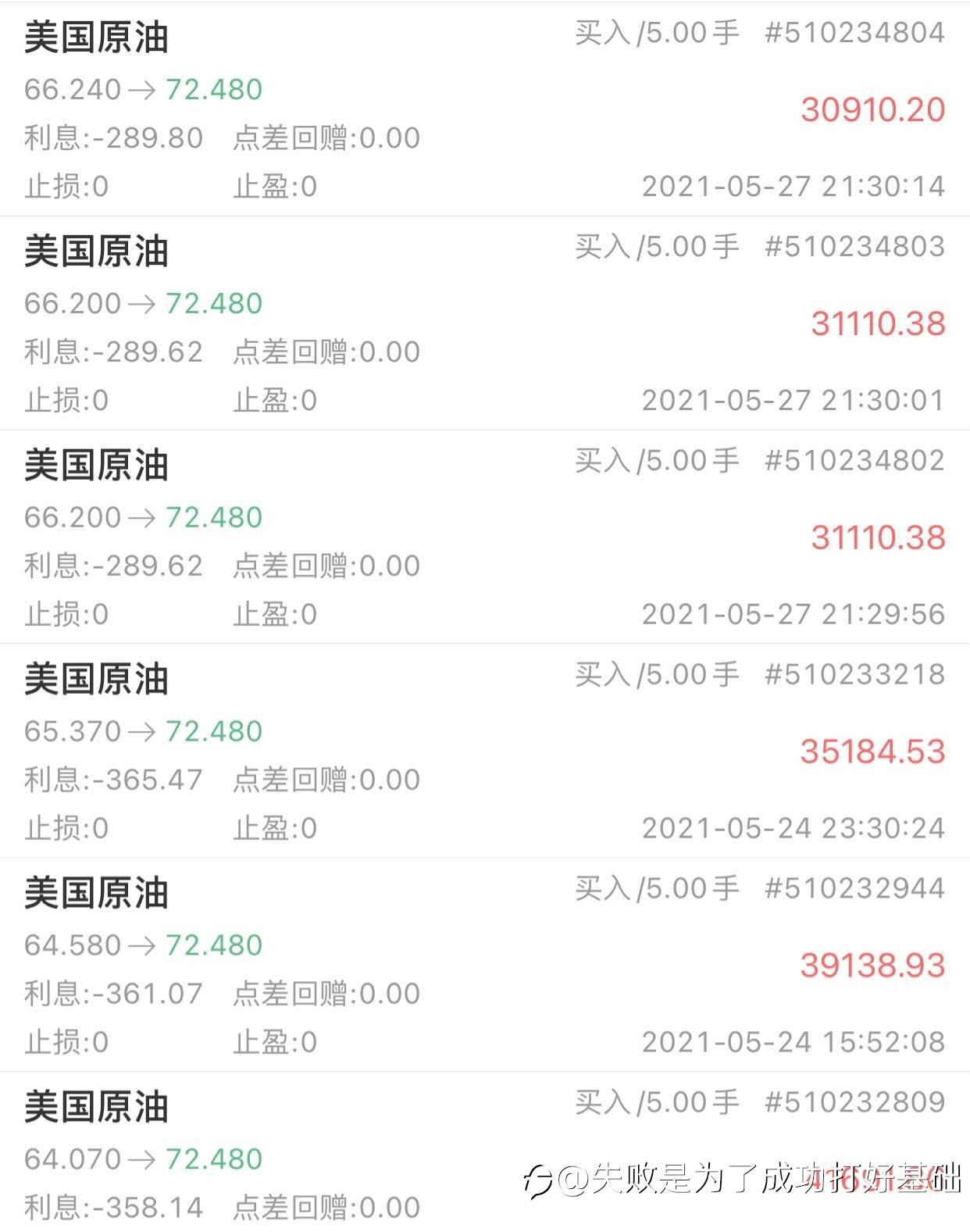Tap 美国原油 order #510232809

(x=485, y=1152)
